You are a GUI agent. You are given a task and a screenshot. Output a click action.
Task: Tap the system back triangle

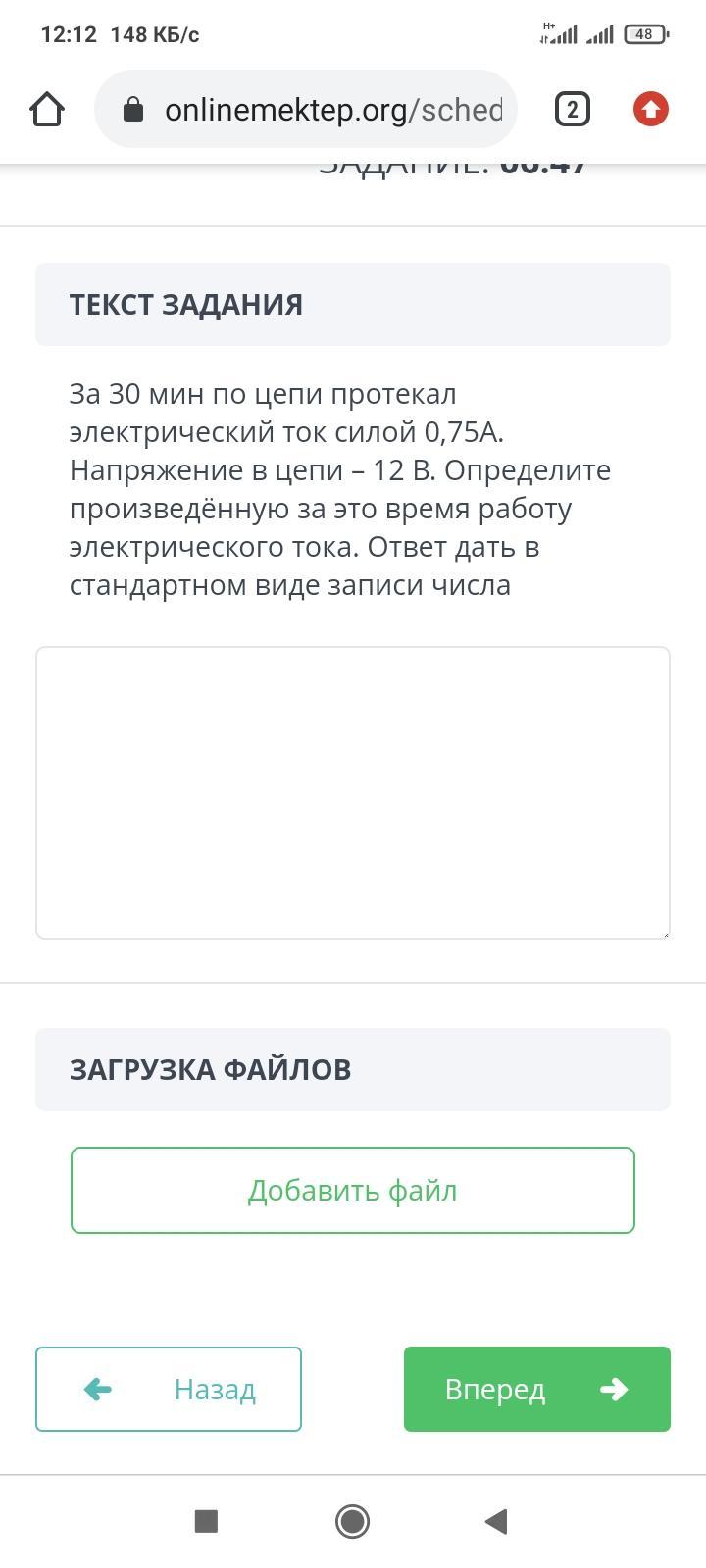coord(496,1521)
